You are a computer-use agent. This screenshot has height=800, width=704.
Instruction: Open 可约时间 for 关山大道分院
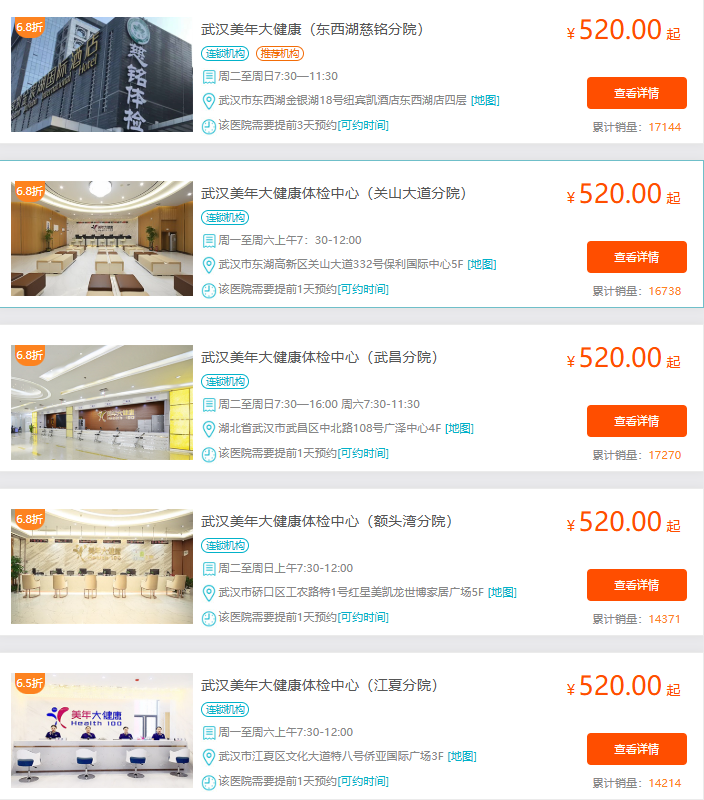coord(363,289)
